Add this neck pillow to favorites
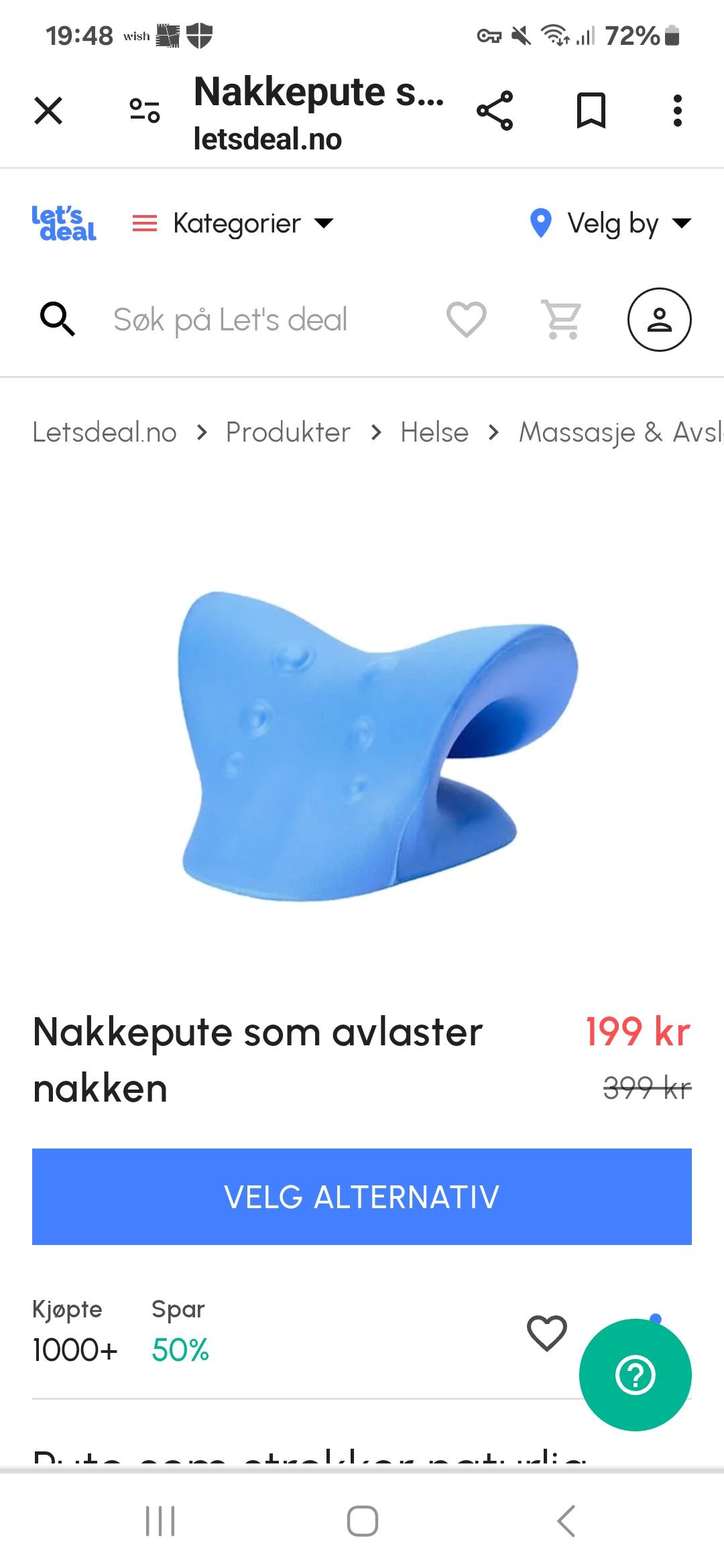Screen dimensions: 724x1568 coord(547,1332)
